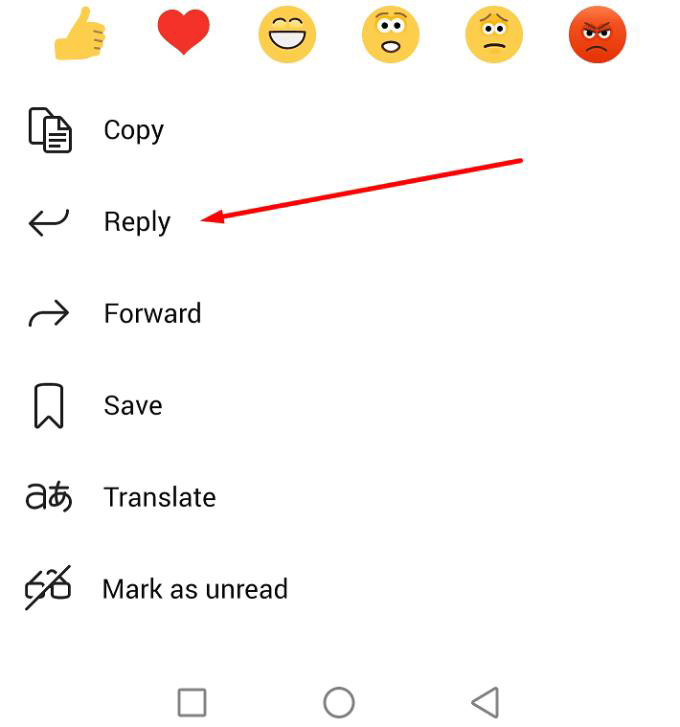React with the surprised face emoji
The image size is (680, 727).
(x=390, y=35)
